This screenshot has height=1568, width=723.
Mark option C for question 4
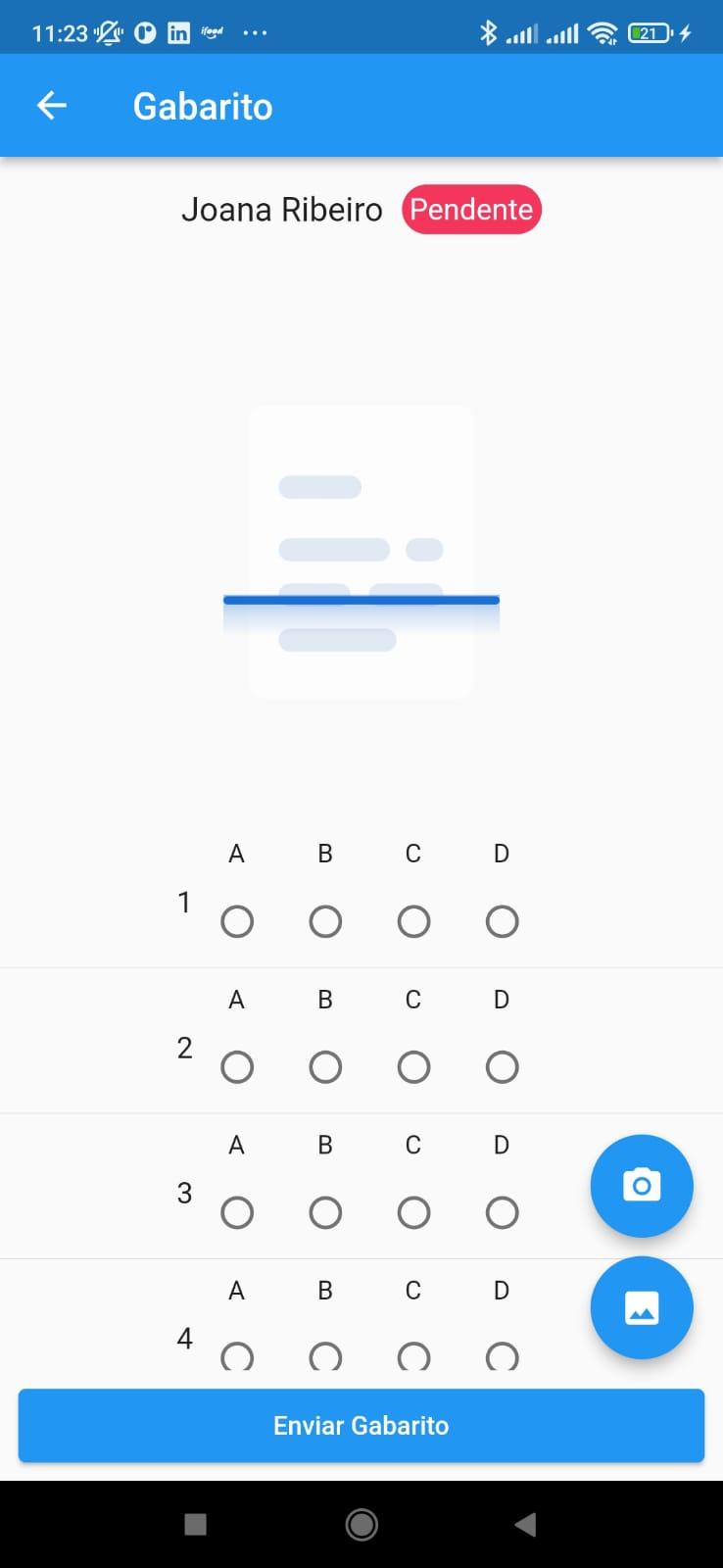click(x=413, y=1355)
